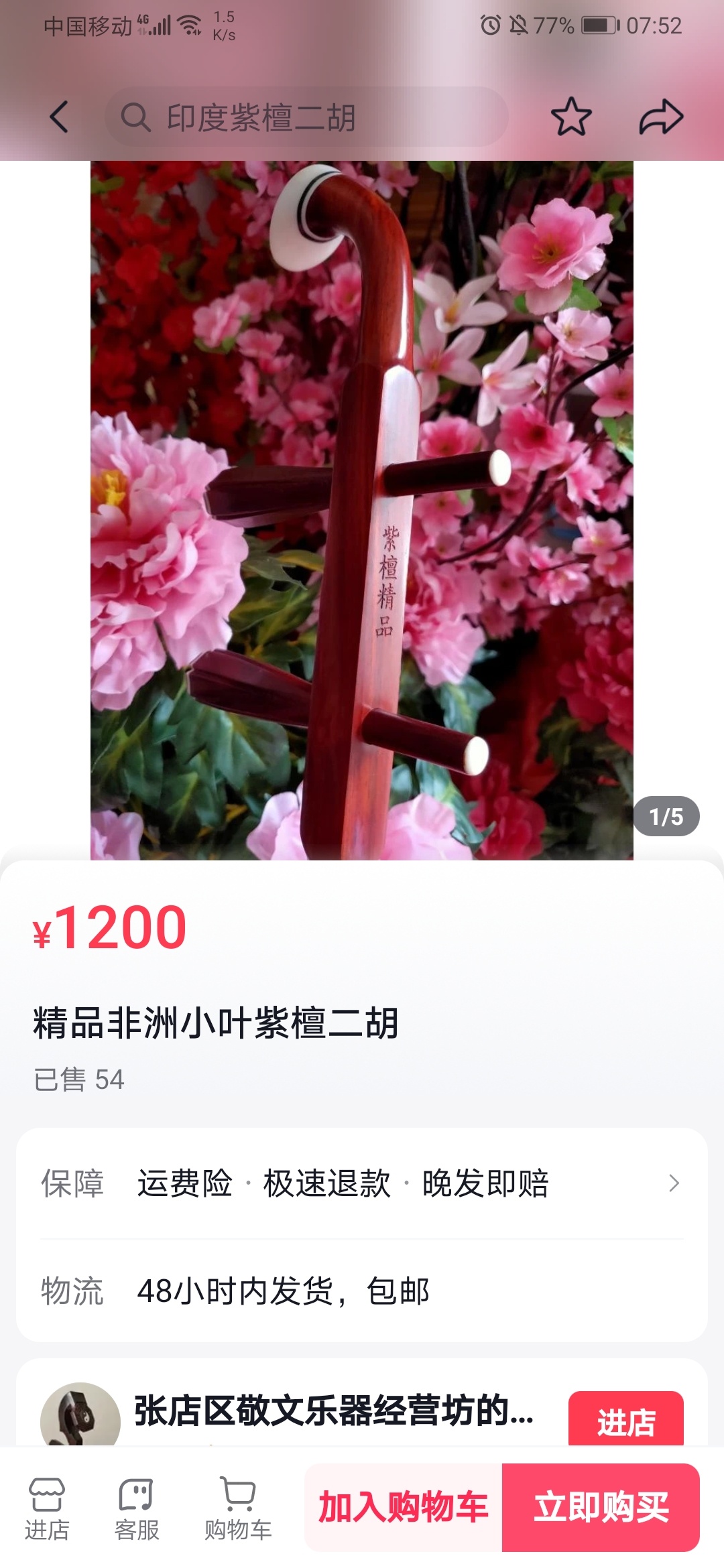Expand the 保障 guarantee details

pos(673,1183)
